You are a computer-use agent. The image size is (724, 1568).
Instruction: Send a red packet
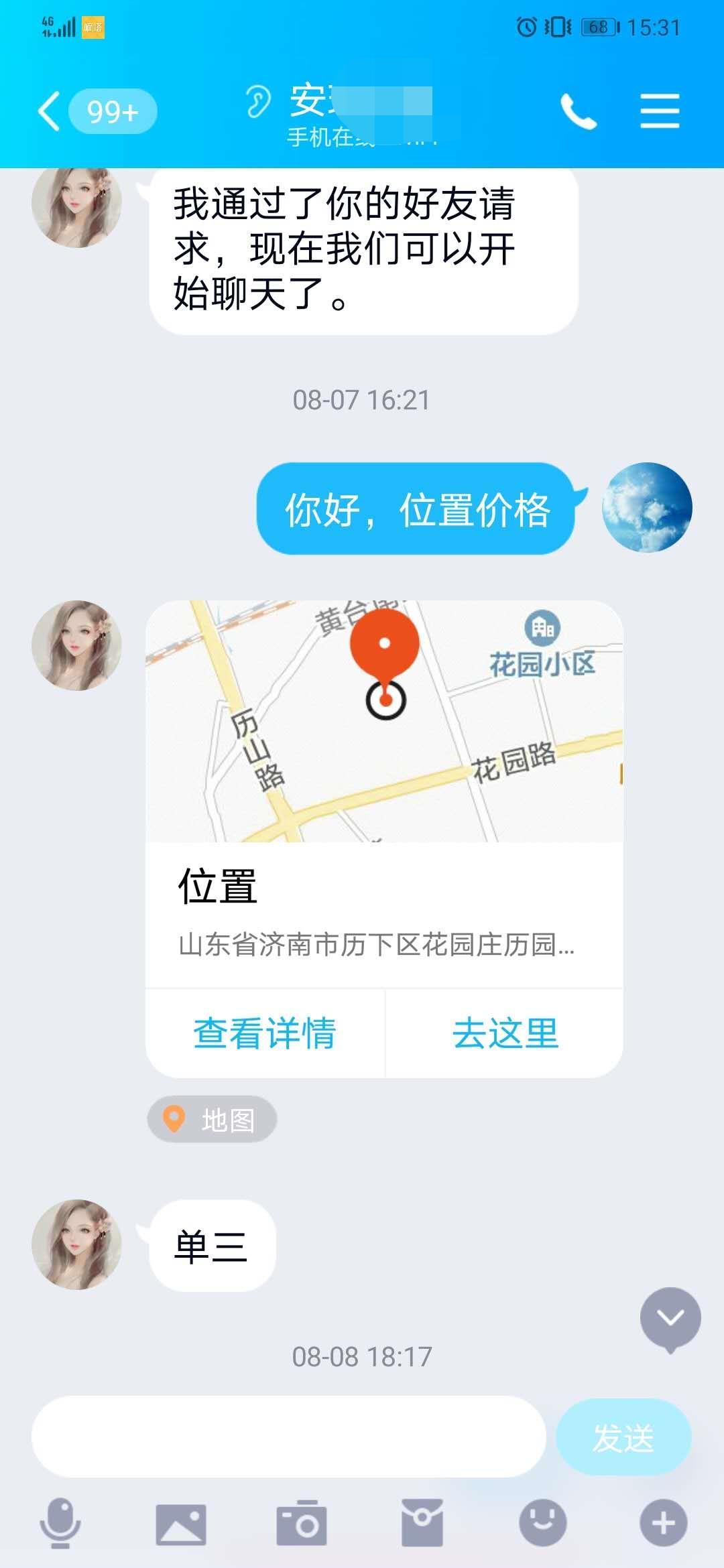coord(422,1522)
